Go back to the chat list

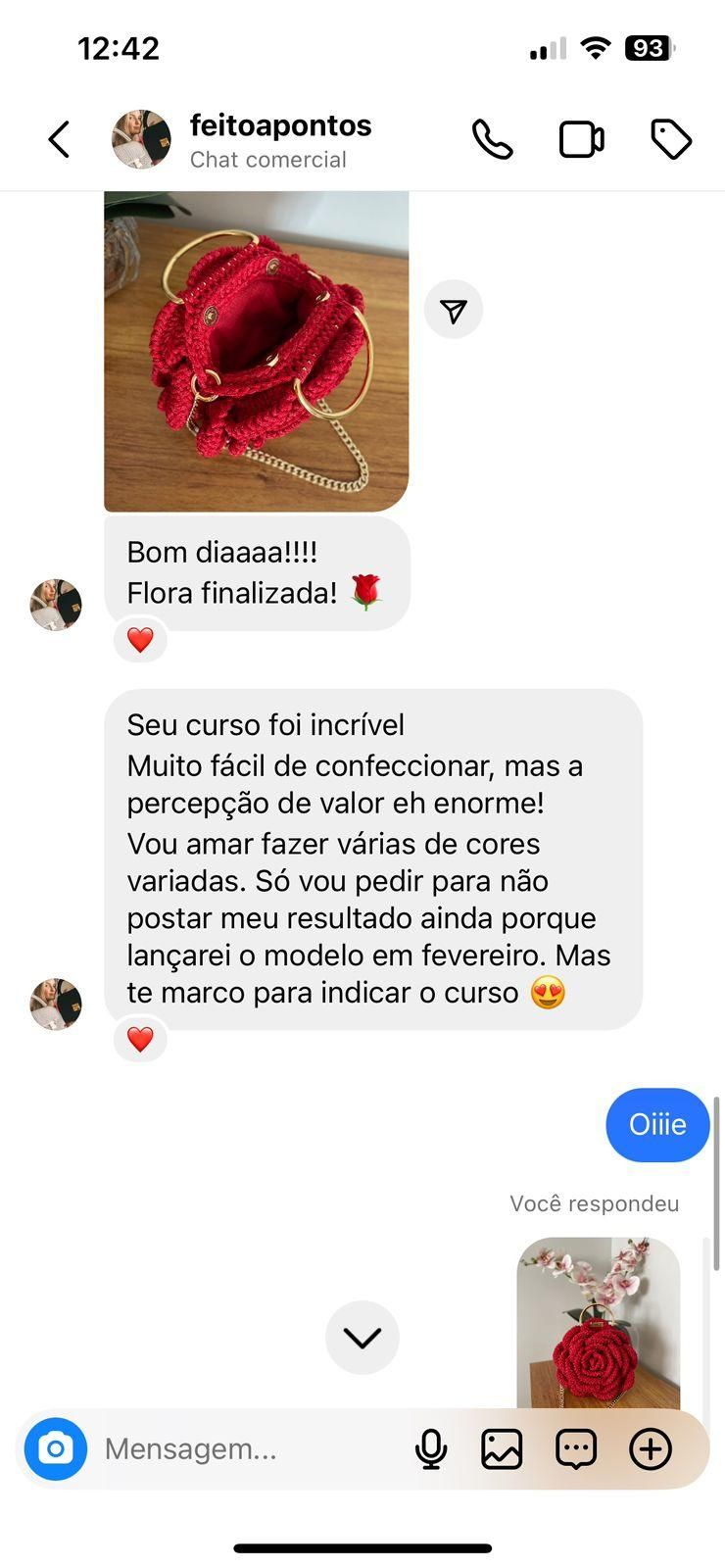[x=60, y=140]
